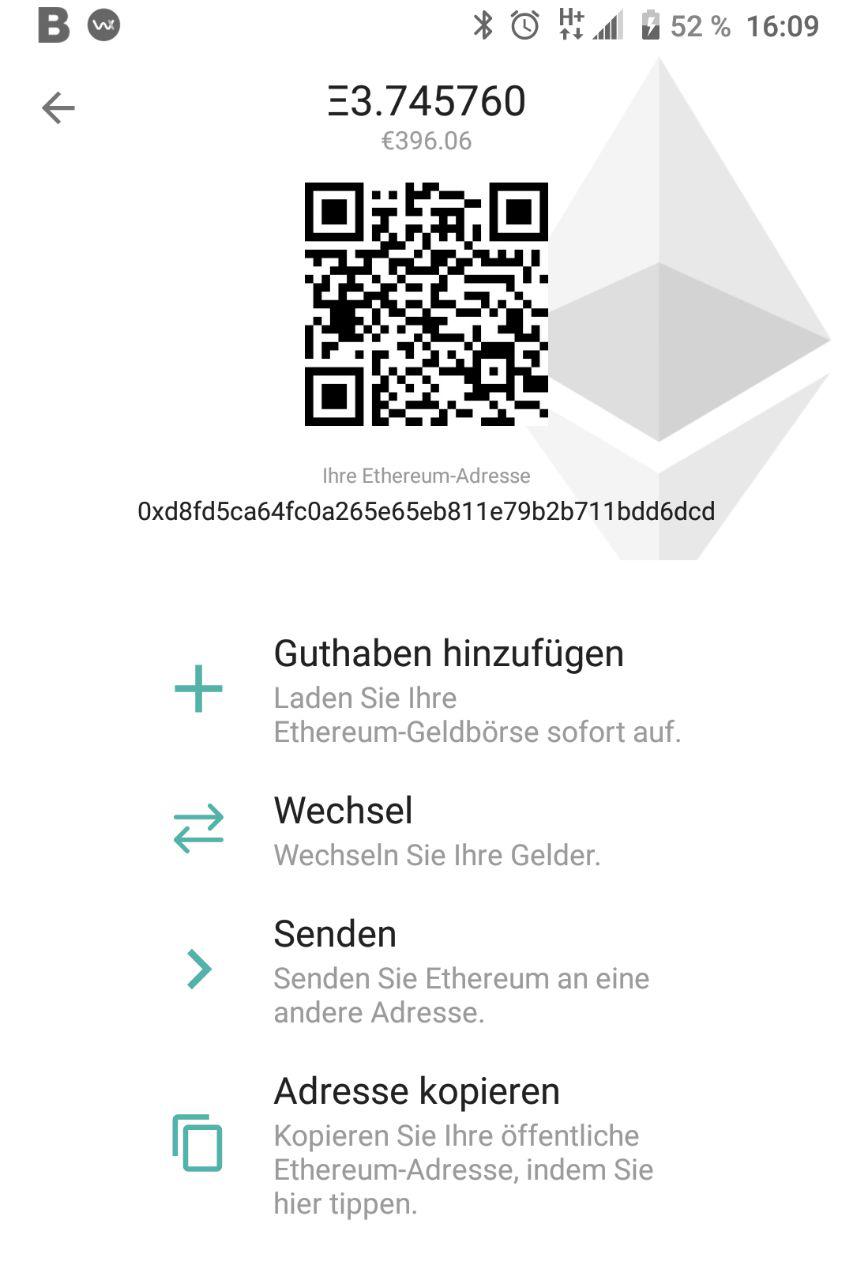
Task: Tap the Ethereum address starting with 0xd8fd5
Action: (426, 511)
